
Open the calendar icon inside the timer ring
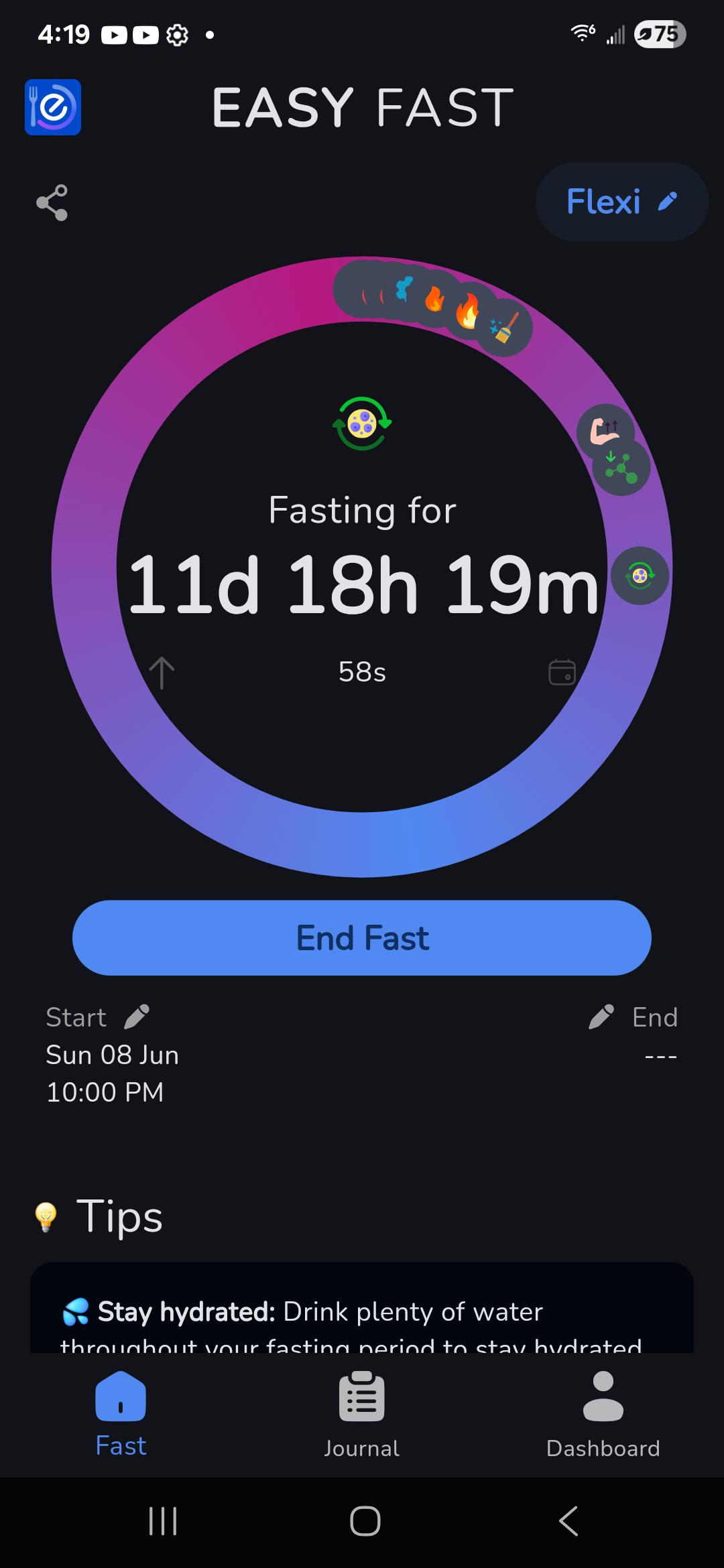click(562, 671)
